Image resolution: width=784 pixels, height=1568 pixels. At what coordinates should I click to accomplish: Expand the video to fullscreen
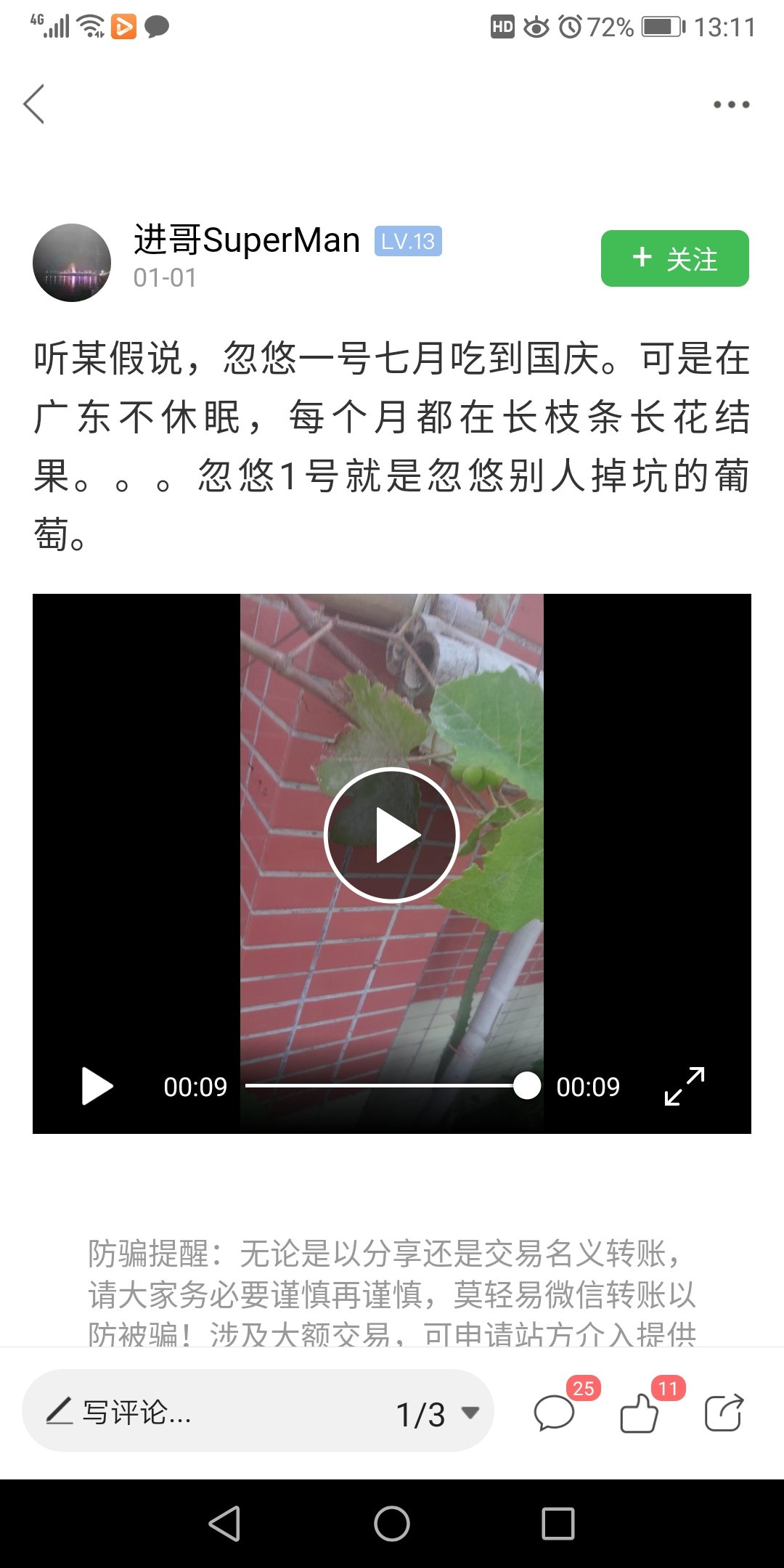(x=685, y=1086)
